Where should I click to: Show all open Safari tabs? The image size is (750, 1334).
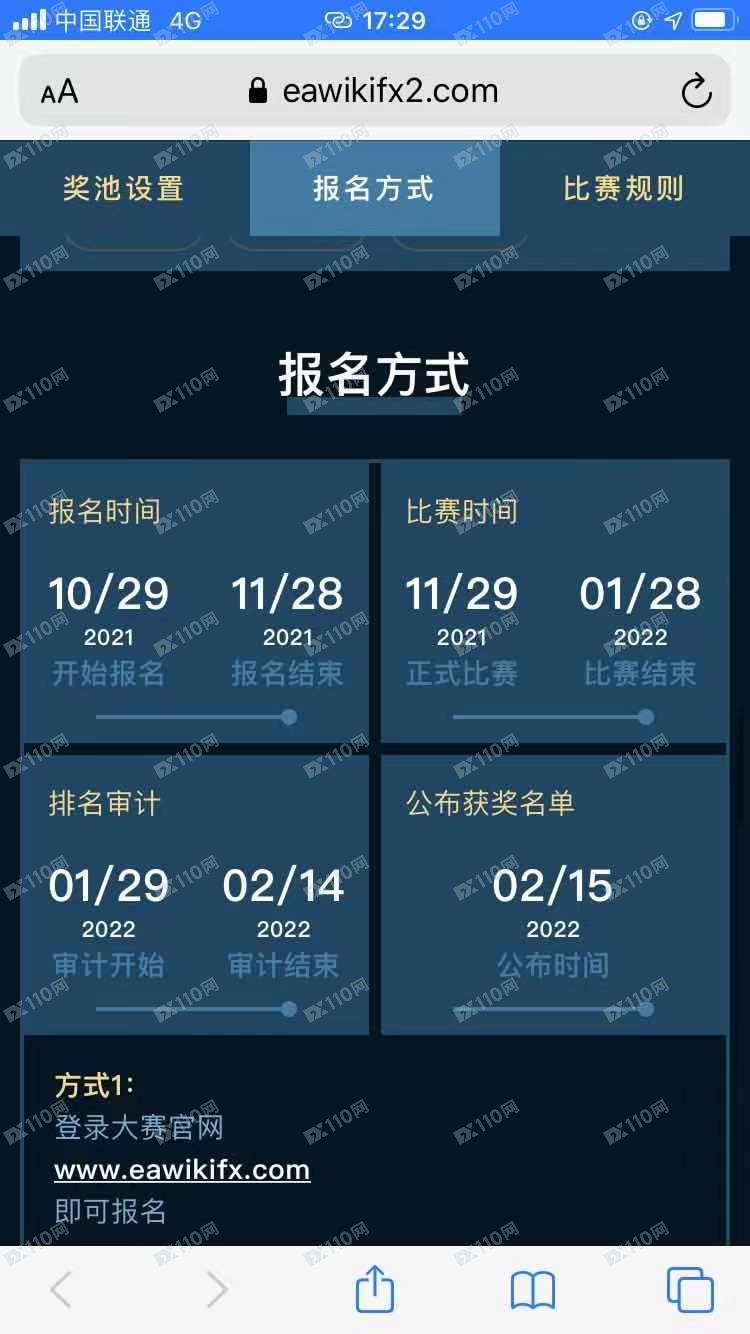(x=690, y=1290)
